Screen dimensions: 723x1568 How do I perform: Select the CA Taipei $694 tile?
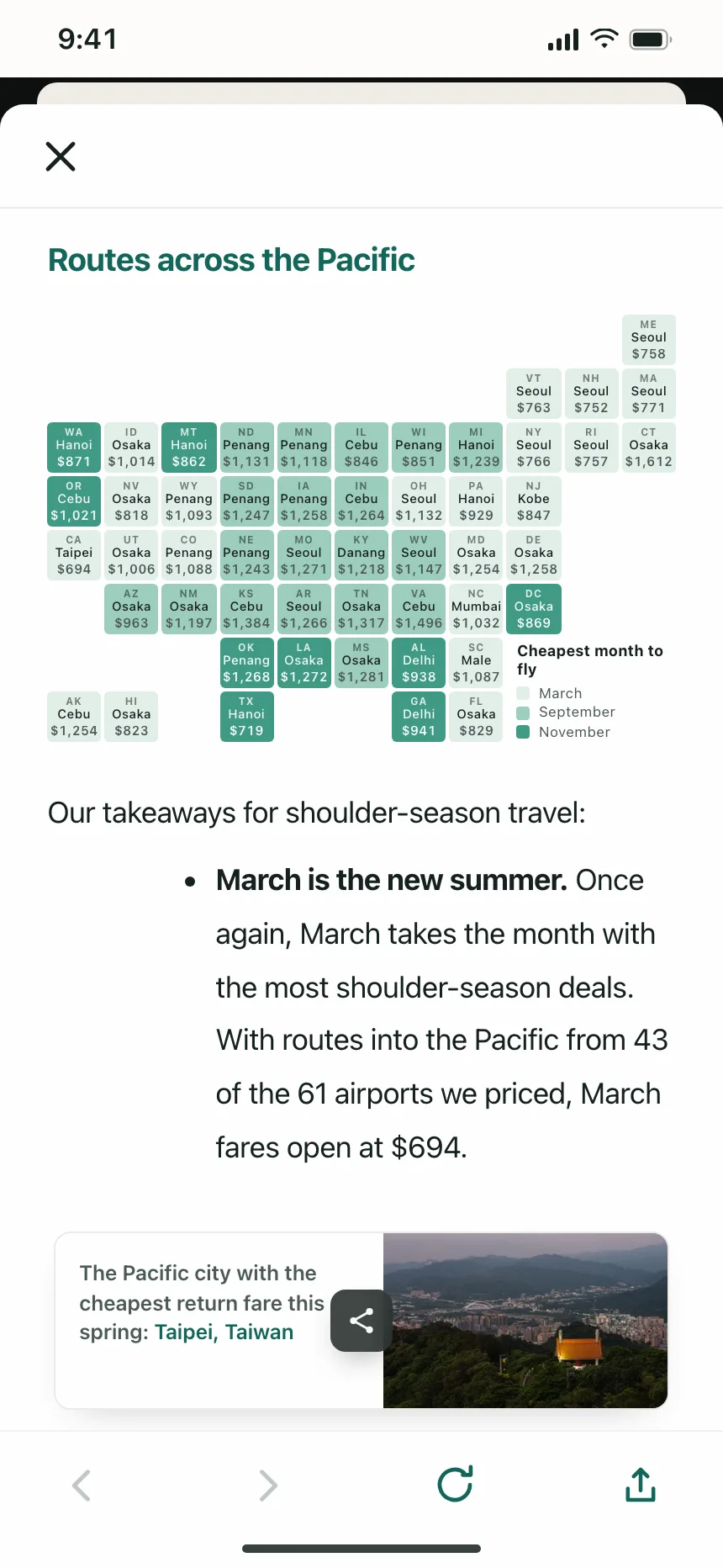pos(74,554)
